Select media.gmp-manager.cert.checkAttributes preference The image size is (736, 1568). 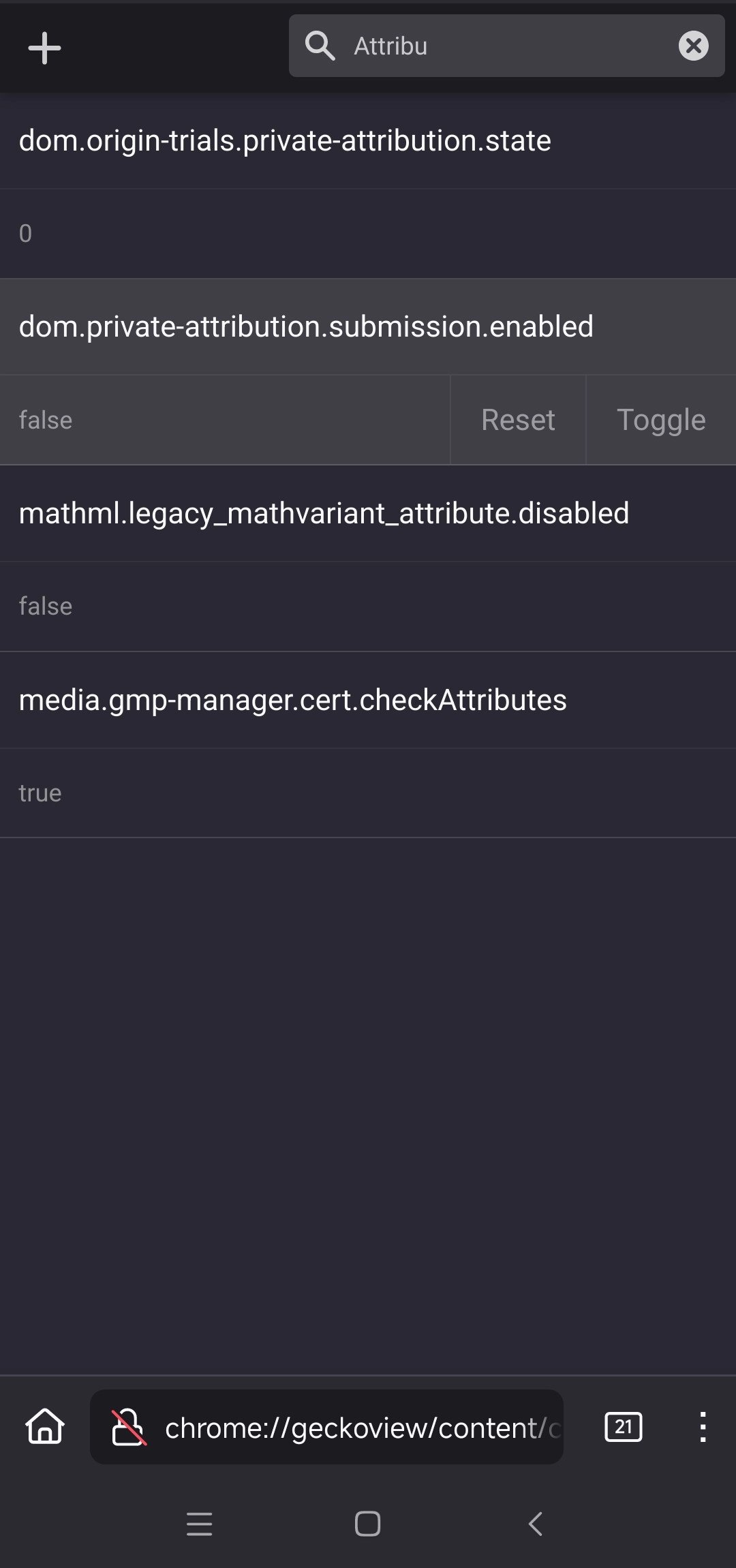292,700
